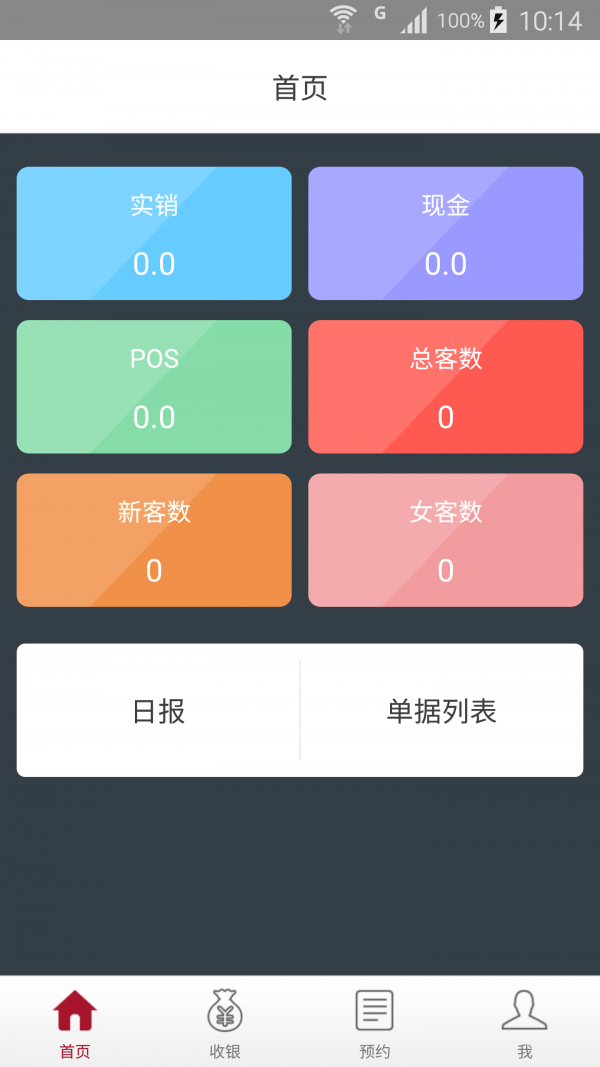
Task: Select the 首页 home tab
Action: (75, 1023)
